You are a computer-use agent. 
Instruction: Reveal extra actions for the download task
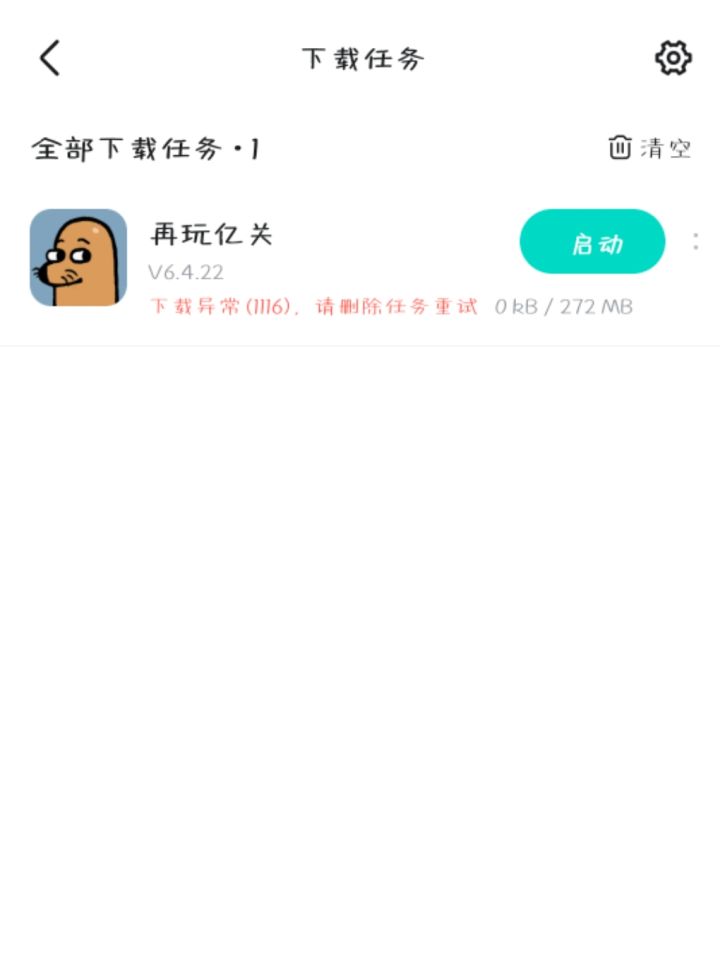coord(697,242)
